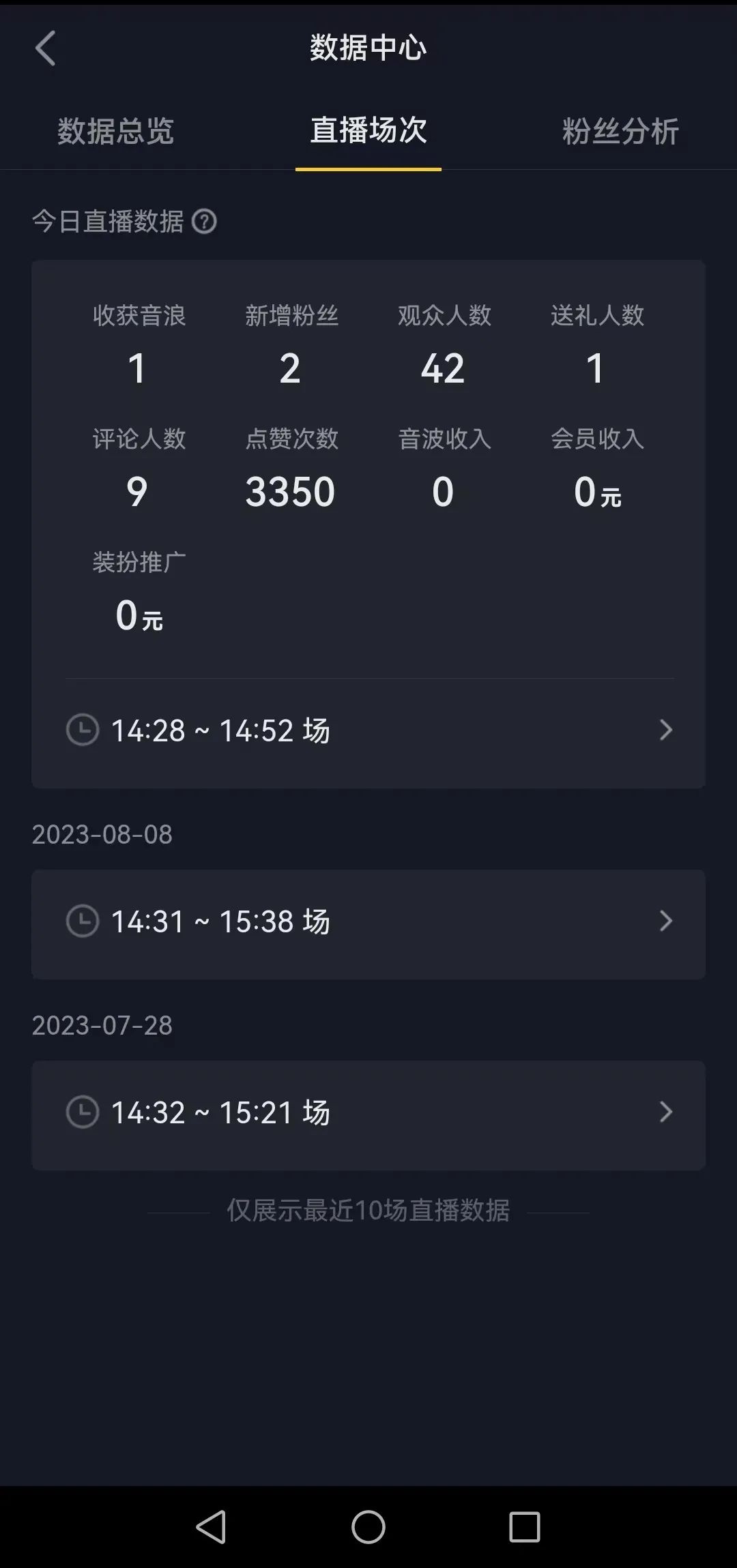Image resolution: width=737 pixels, height=1568 pixels.
Task: Open recent apps from navigation bar
Action: tap(525, 1526)
